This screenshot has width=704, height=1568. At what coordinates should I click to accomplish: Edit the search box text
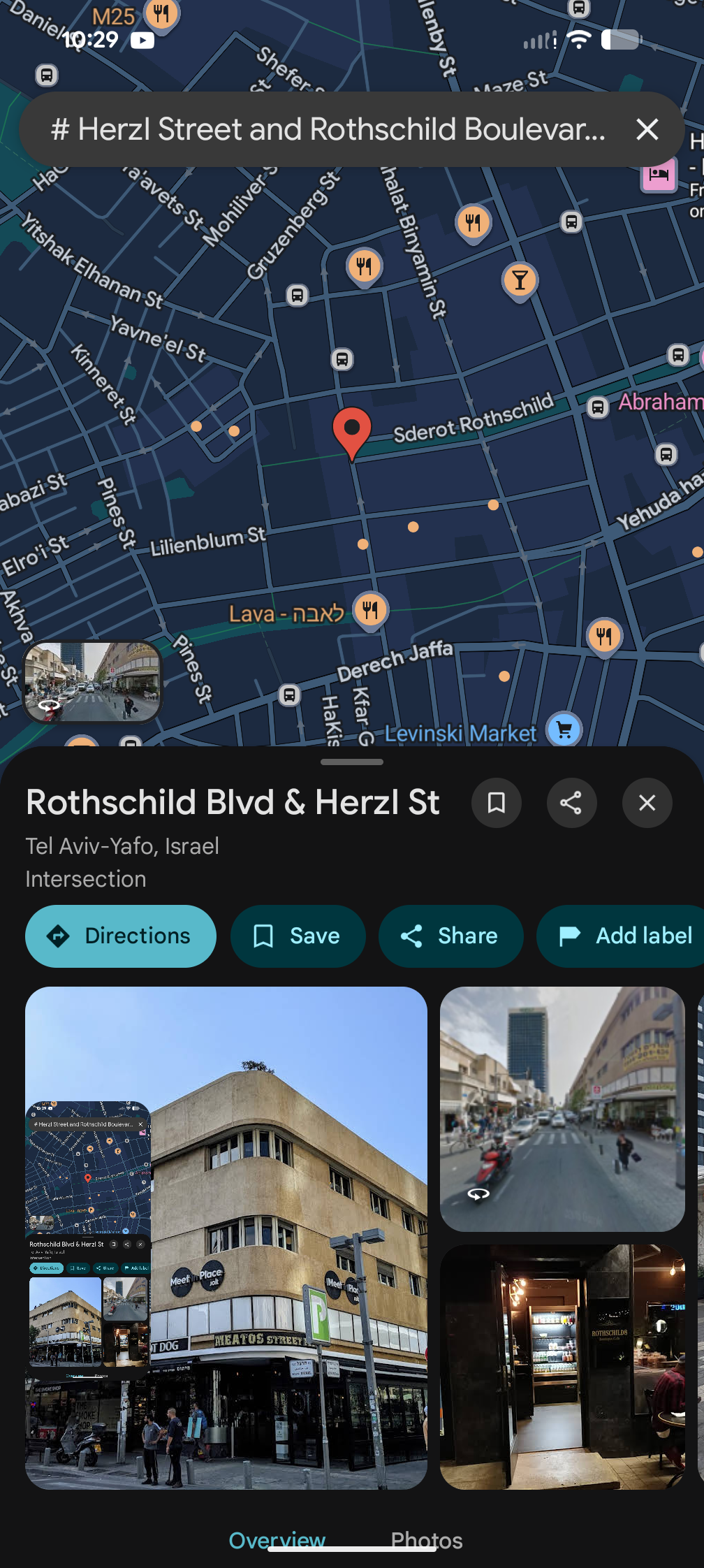coord(328,129)
